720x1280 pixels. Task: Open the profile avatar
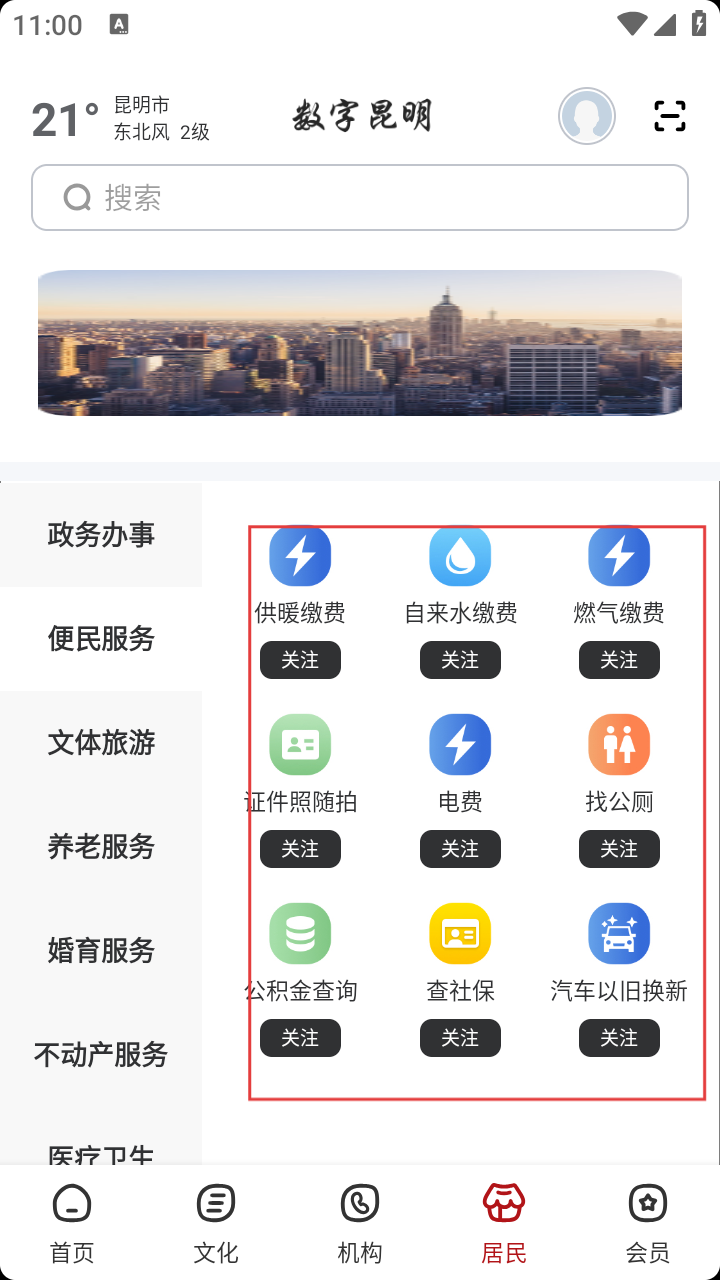587,116
